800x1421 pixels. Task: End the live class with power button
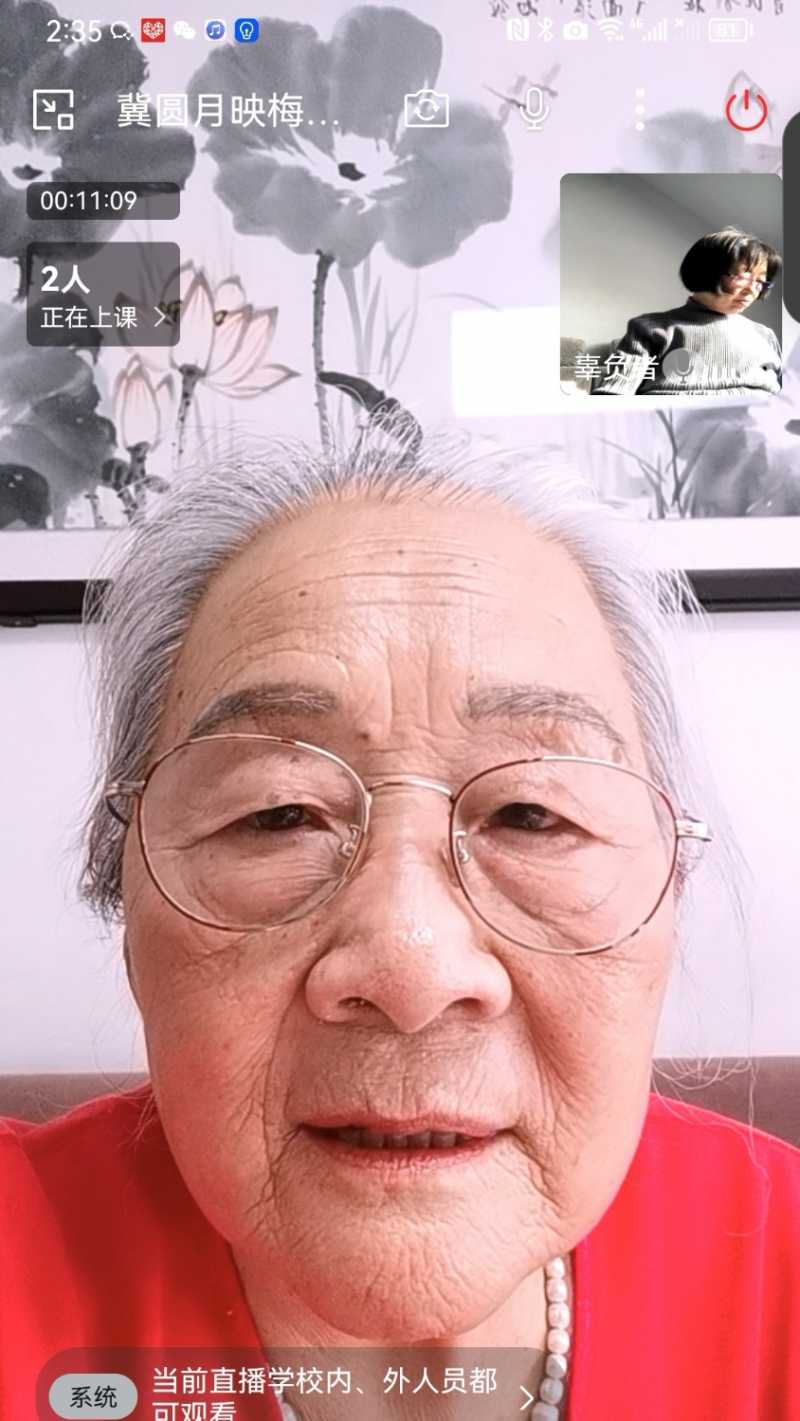[746, 111]
